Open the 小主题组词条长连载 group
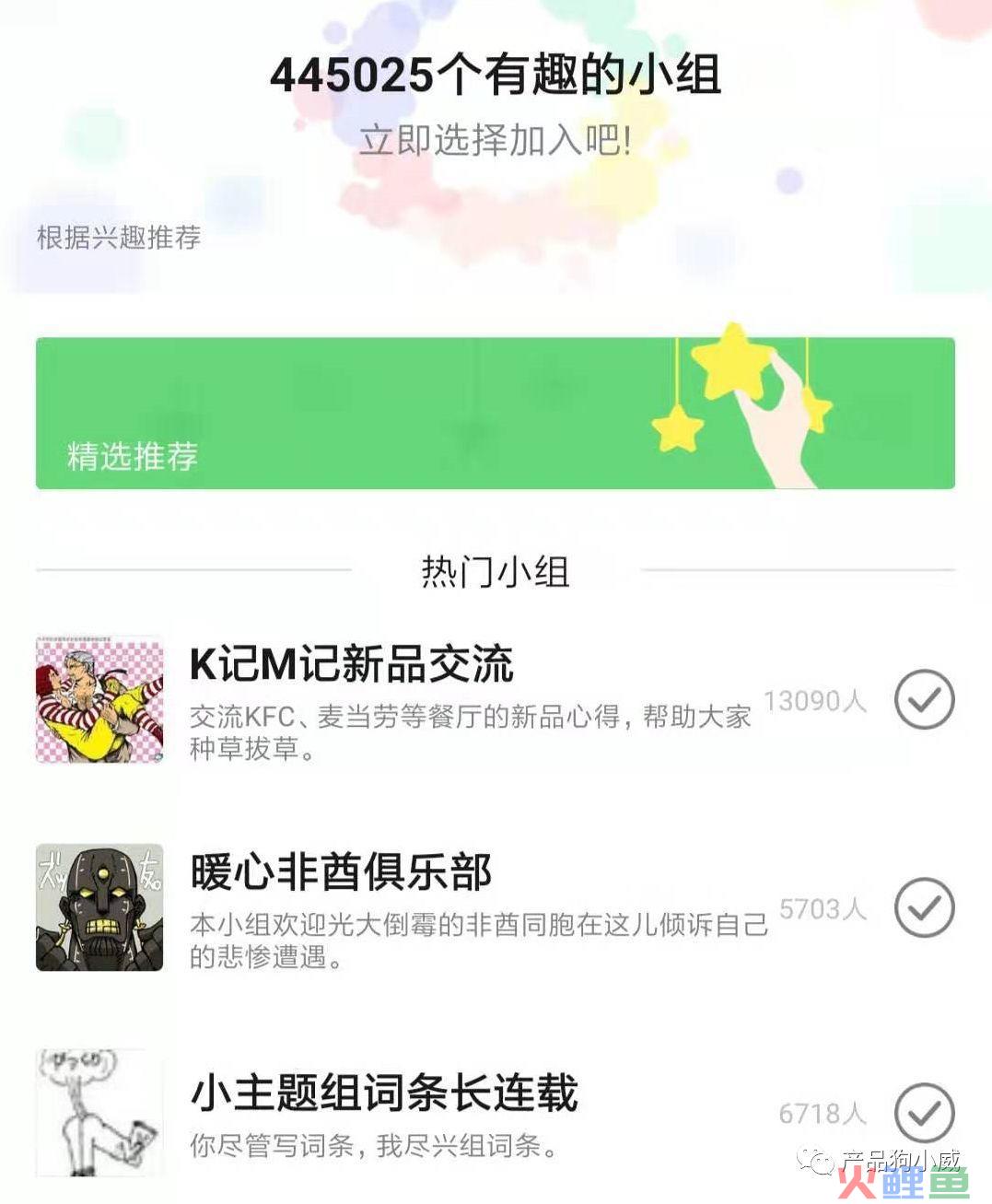This screenshot has width=992, height=1204. 384,1093
